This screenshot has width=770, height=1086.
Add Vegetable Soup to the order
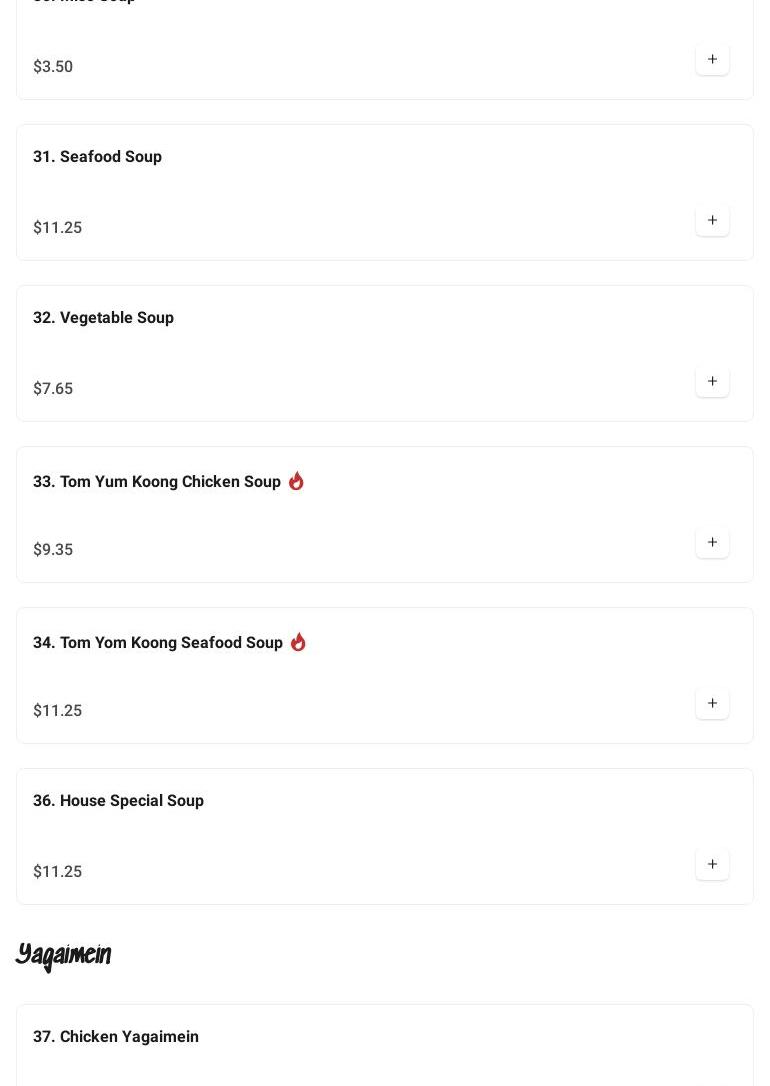tap(712, 381)
